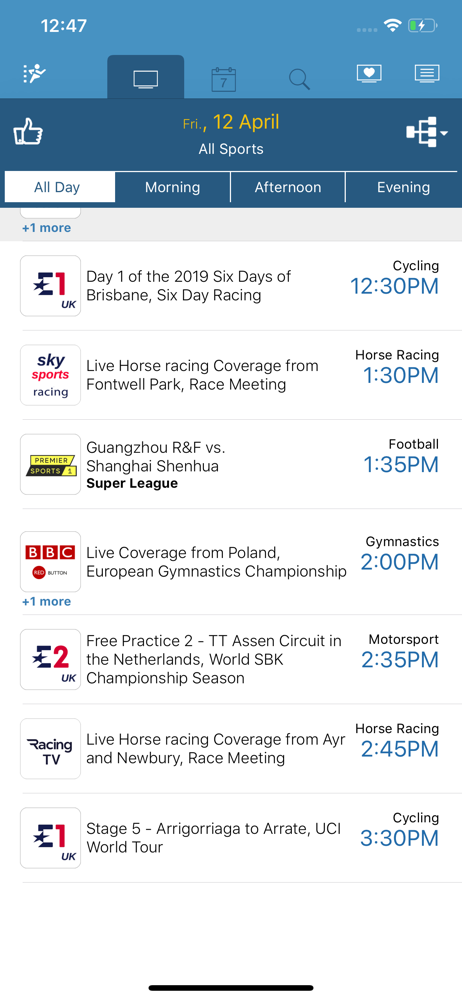Screen dimensions: 462x1000
Task: Open Six Days of Brisbane cycling listing
Action: 231,286
